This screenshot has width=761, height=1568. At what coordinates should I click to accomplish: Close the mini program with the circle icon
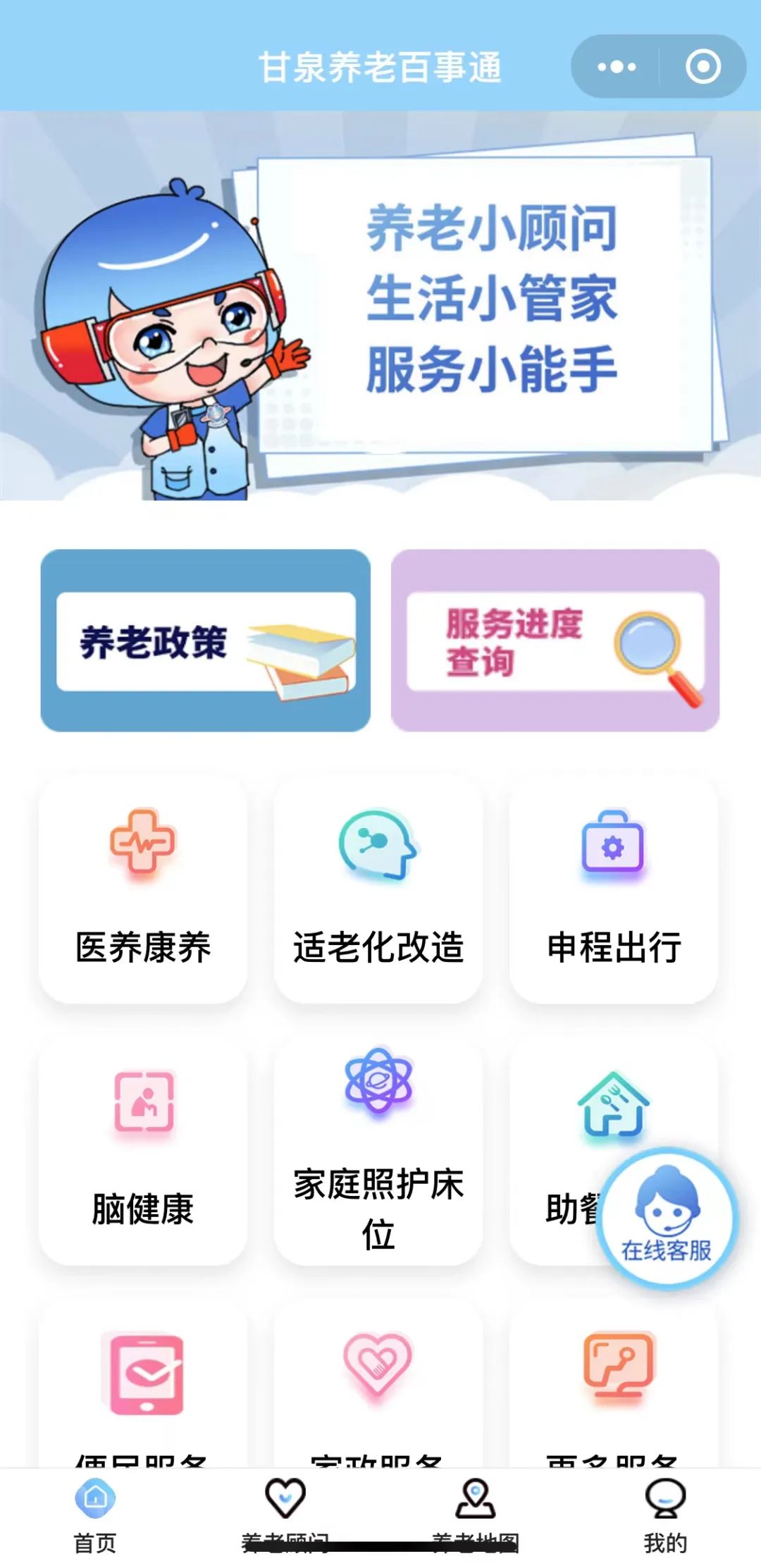pos(703,67)
